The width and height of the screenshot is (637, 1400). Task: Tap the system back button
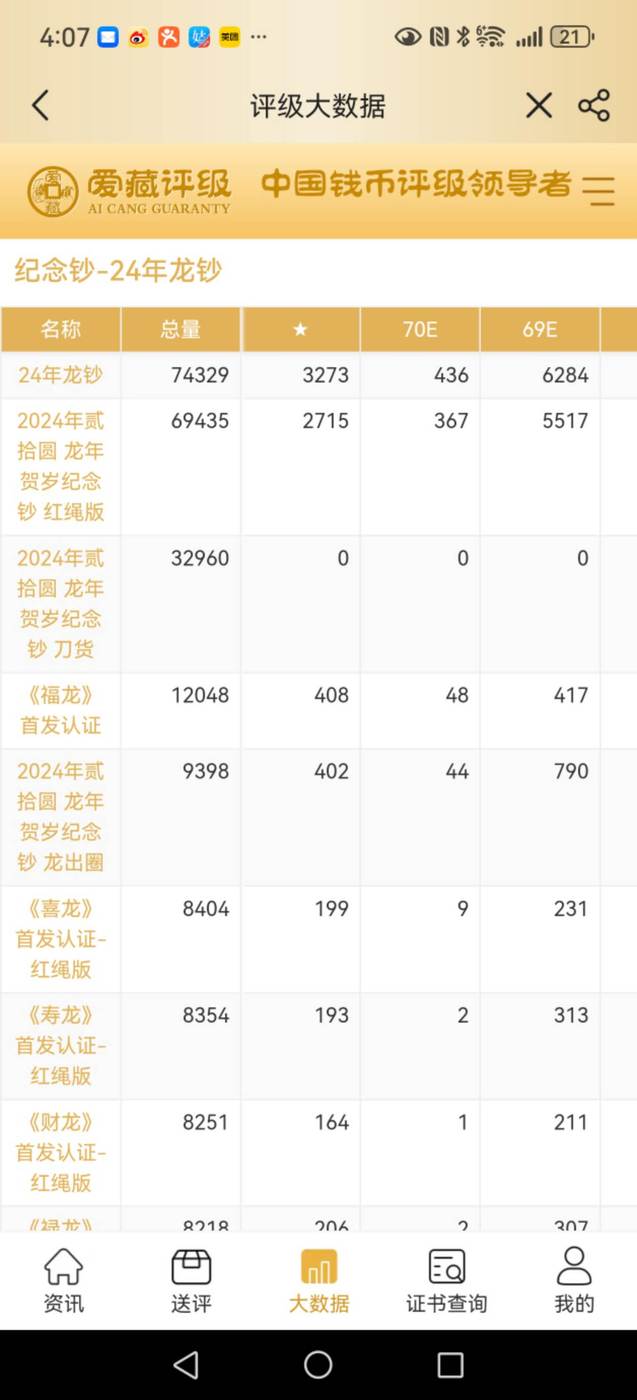186,1365
